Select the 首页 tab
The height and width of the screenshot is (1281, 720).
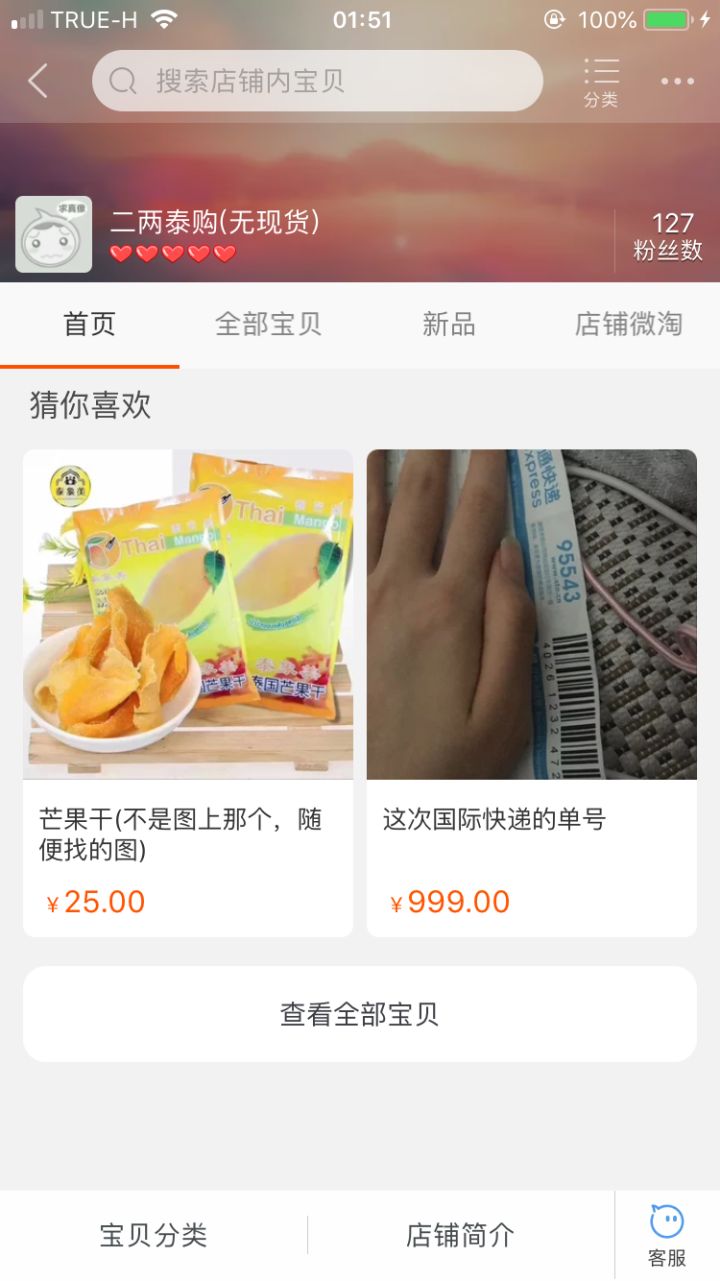[x=90, y=324]
